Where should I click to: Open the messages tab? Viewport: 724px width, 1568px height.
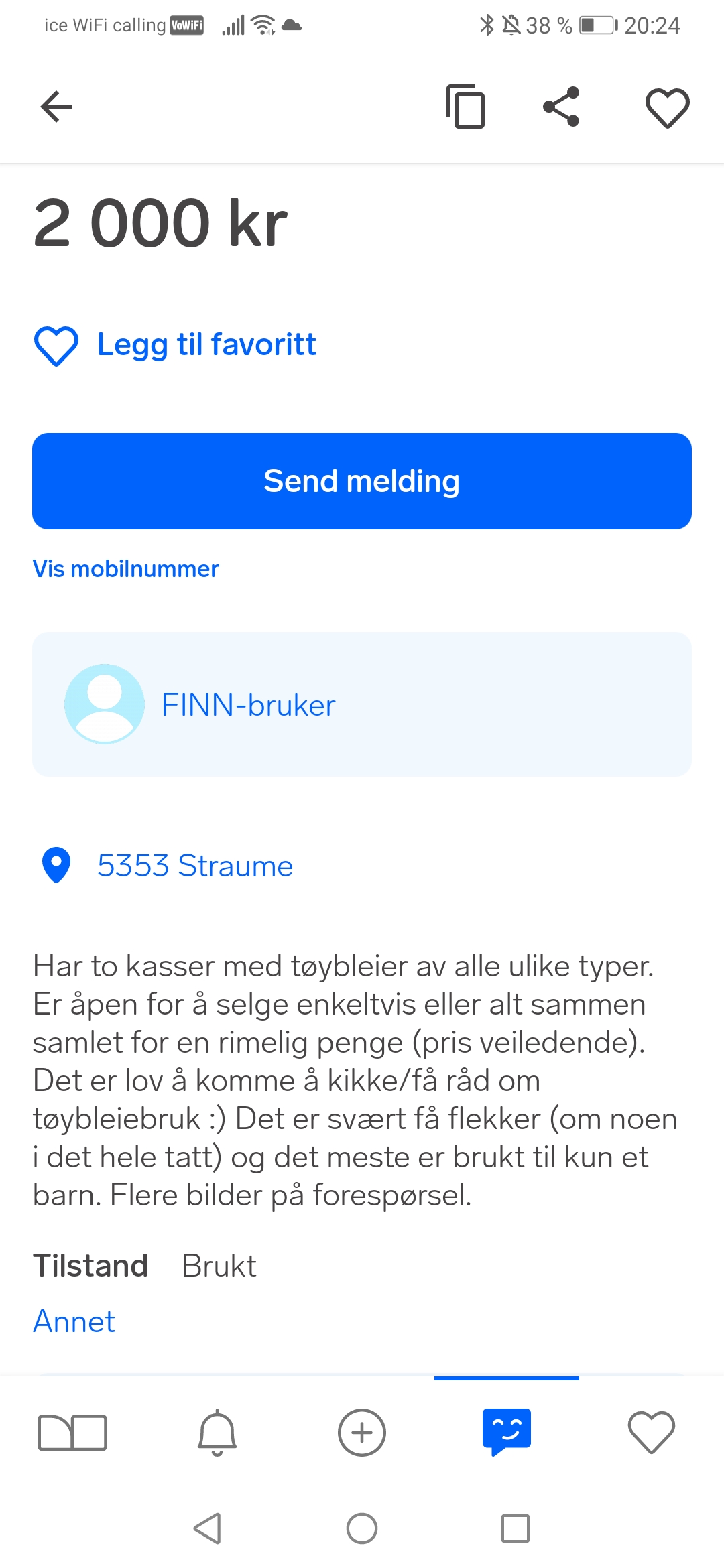[x=507, y=1433]
